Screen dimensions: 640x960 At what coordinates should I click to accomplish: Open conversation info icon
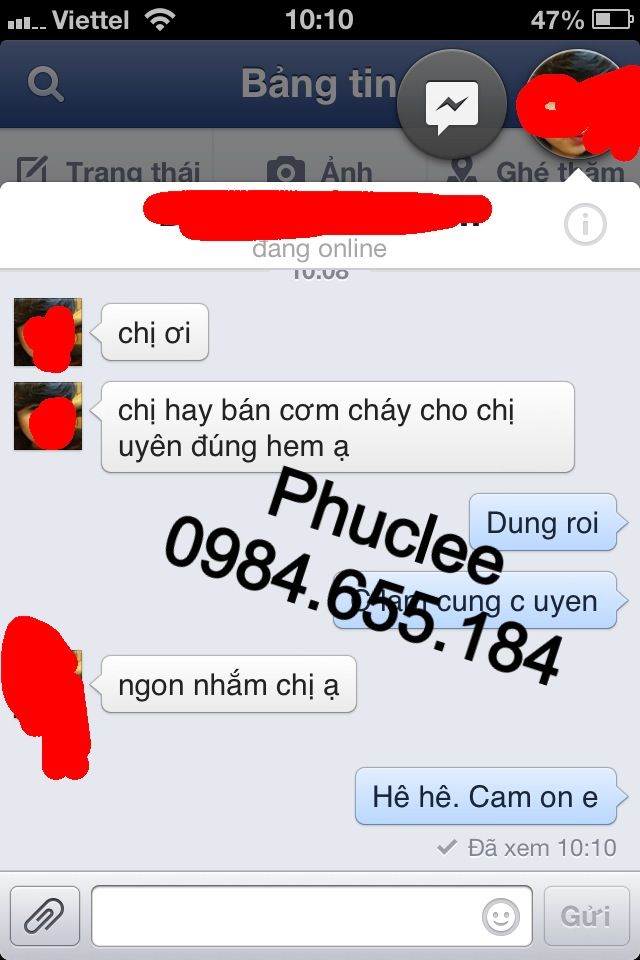click(x=585, y=226)
